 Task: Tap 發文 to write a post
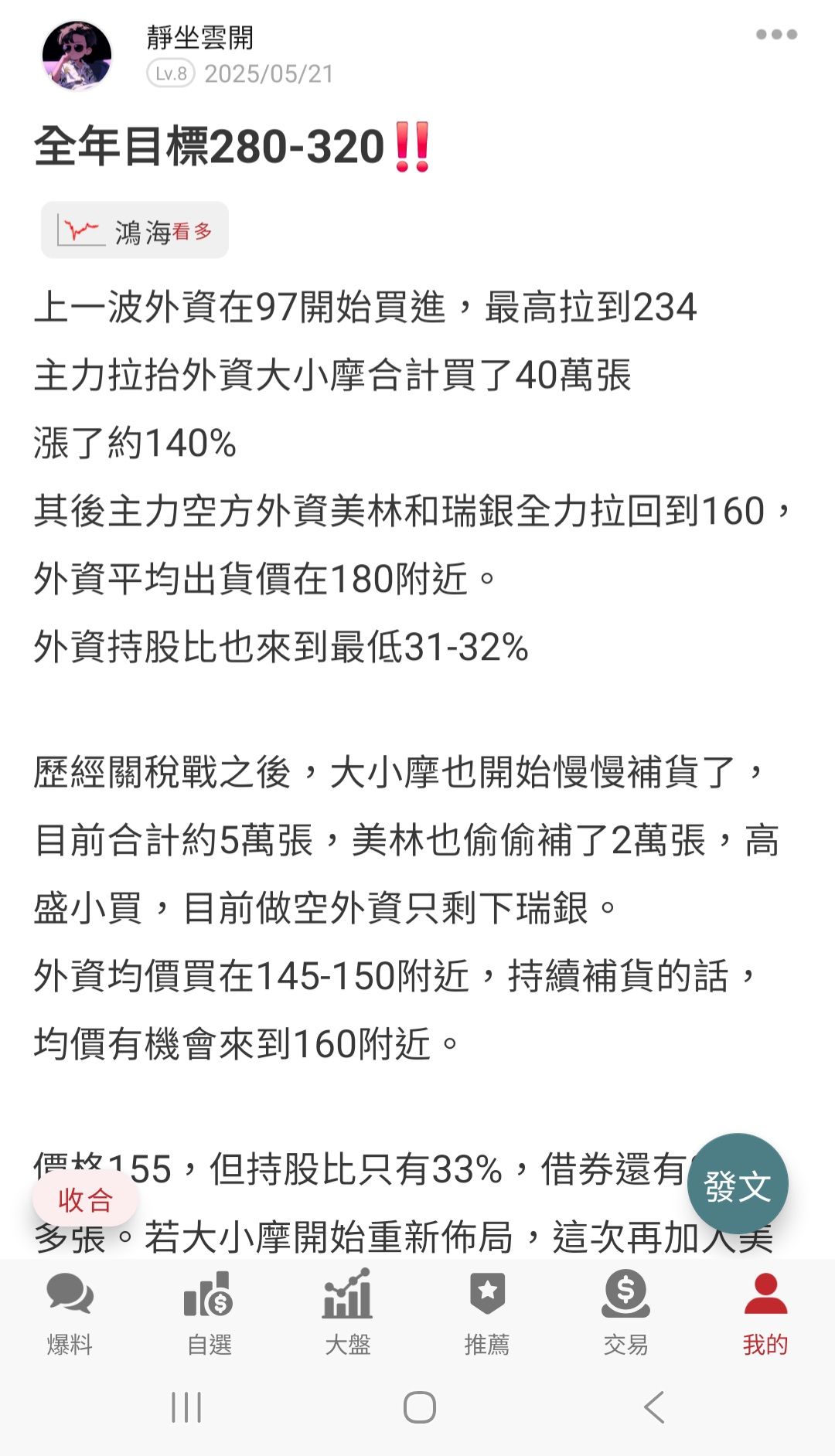pyautogui.click(x=738, y=1184)
